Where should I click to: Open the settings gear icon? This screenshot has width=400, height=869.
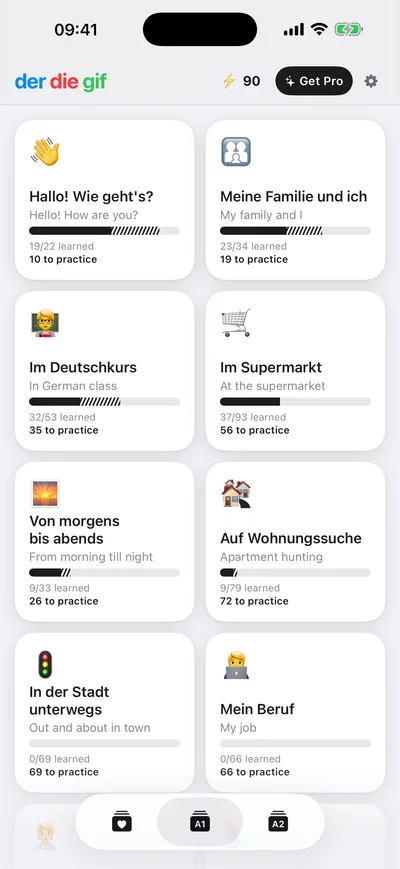point(371,81)
